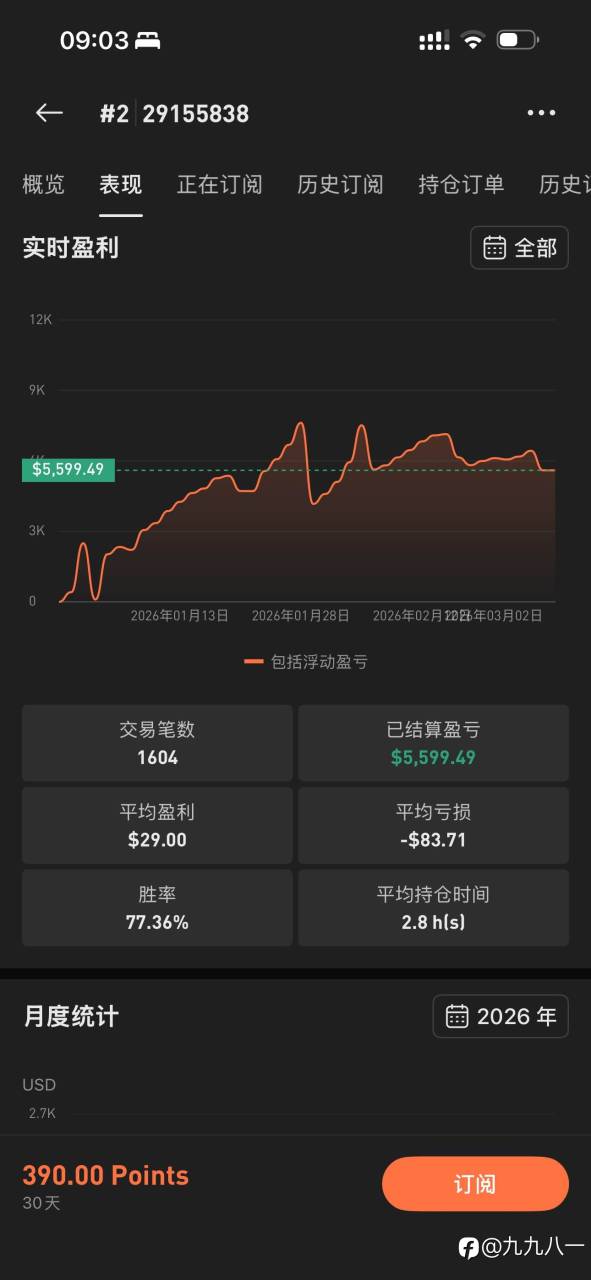Go back using the arrow icon
The width and height of the screenshot is (591, 1280).
pos(49,113)
